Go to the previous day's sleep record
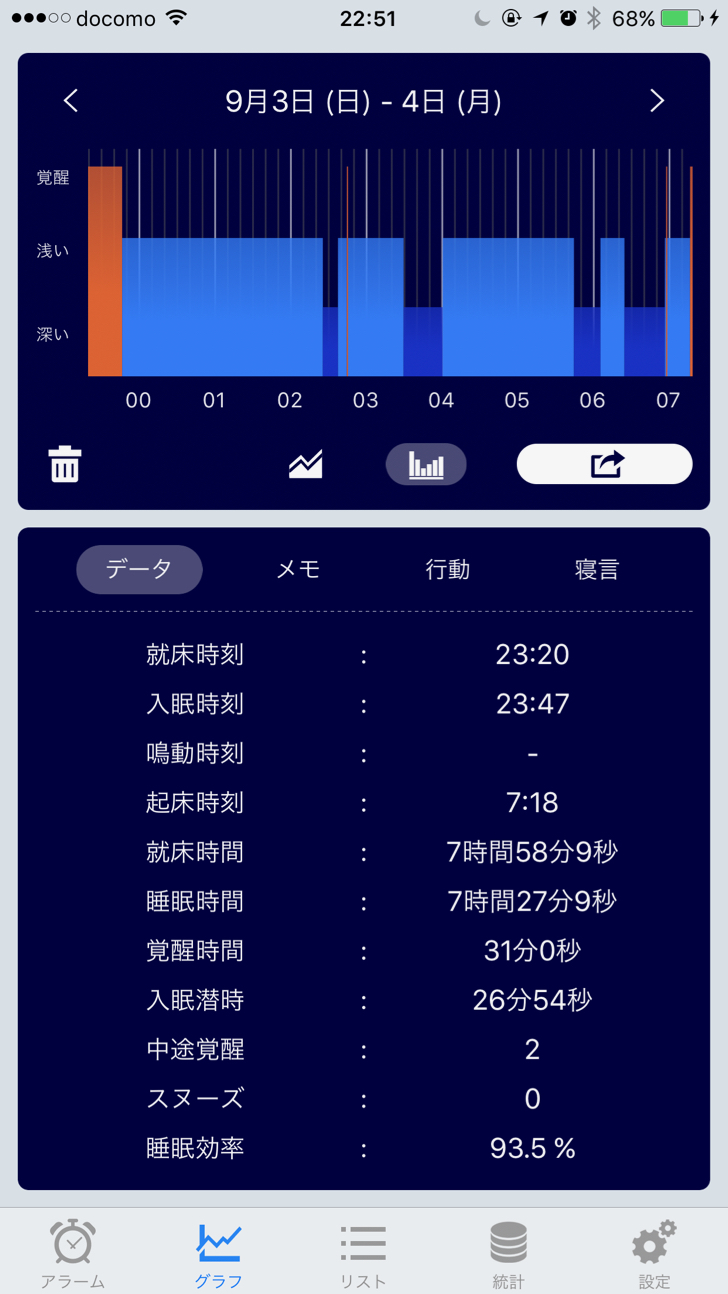Viewport: 728px width, 1294px height. coord(70,100)
